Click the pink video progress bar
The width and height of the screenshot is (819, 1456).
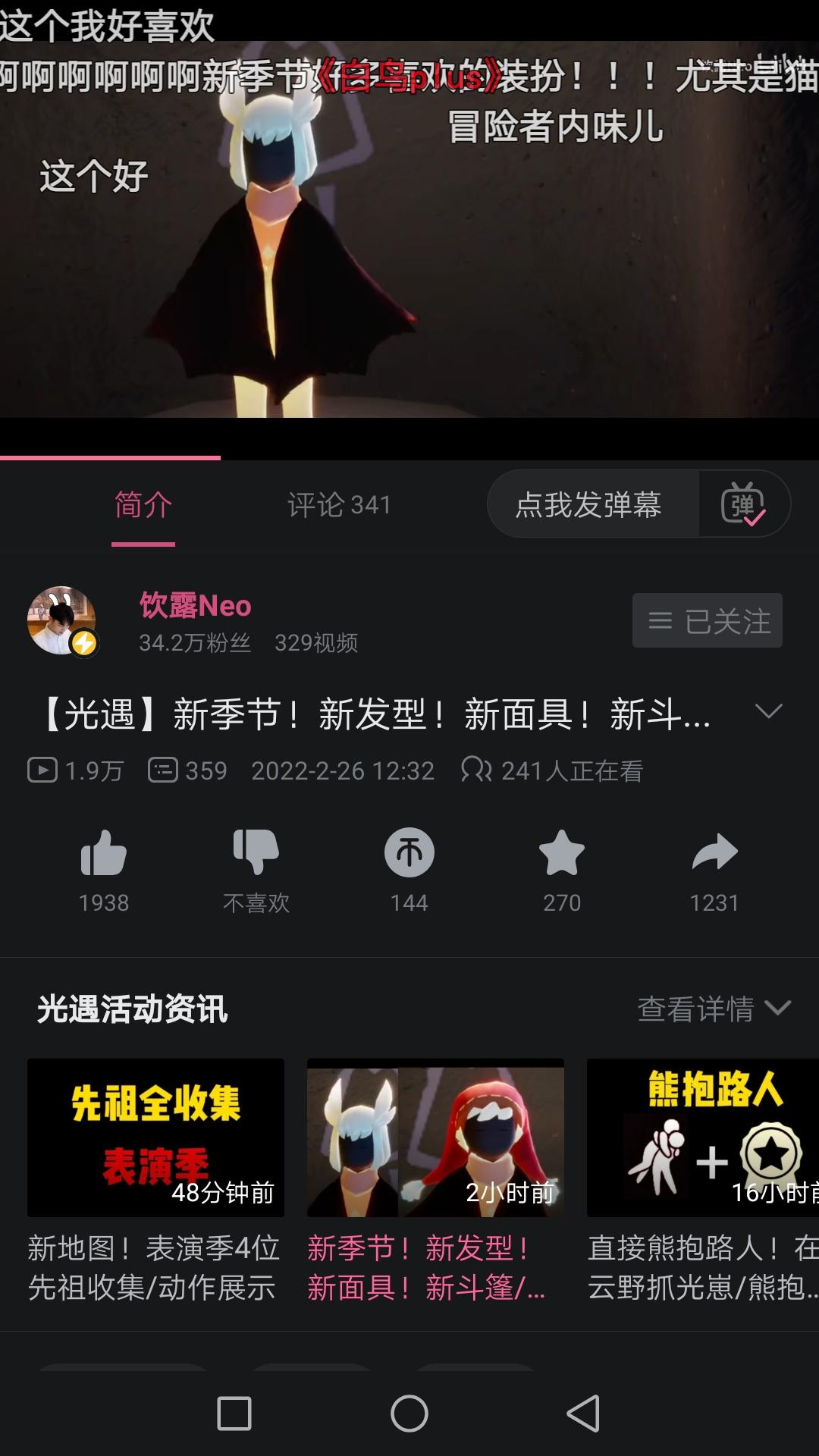(110, 457)
